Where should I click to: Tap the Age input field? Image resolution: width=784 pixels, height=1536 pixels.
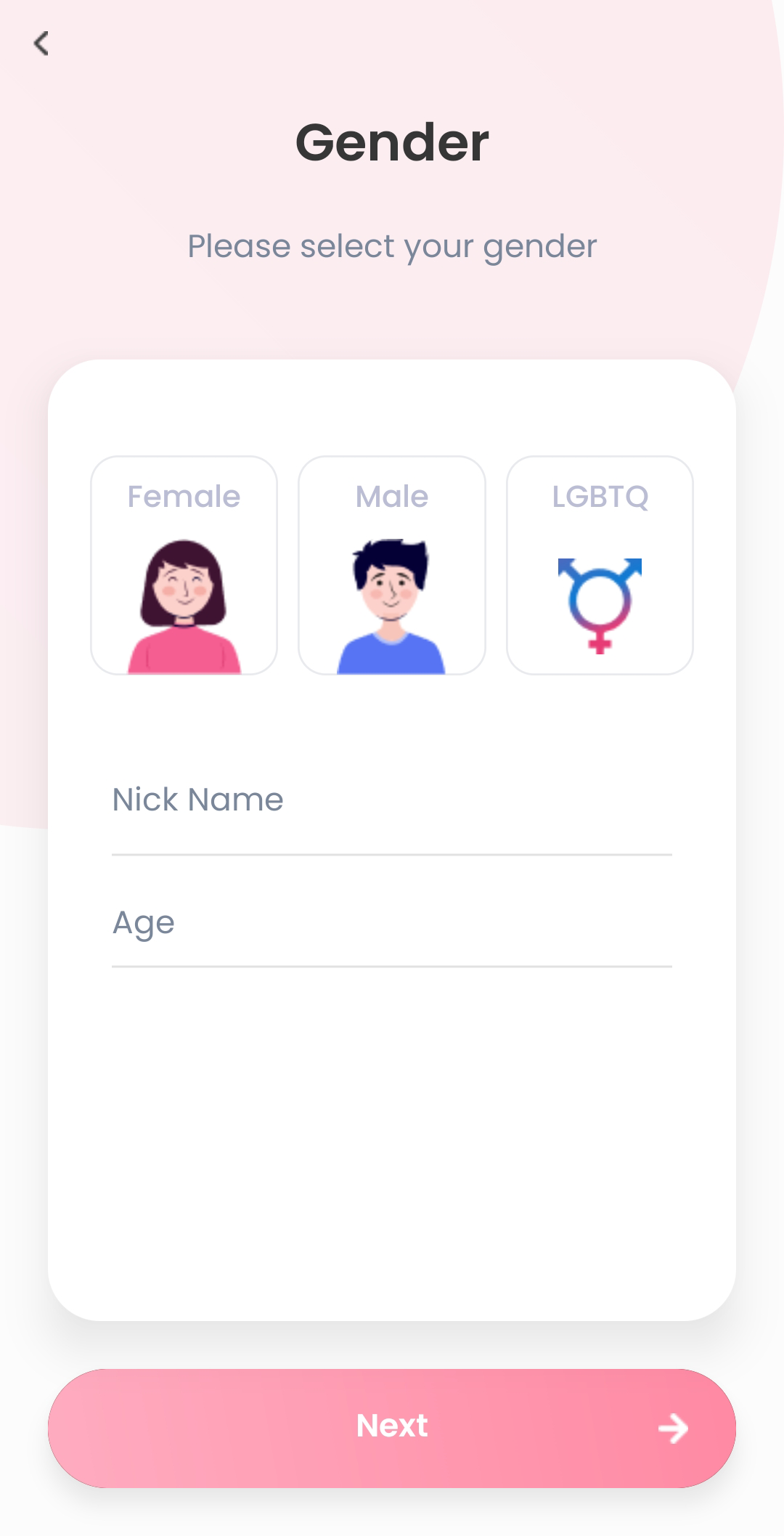coord(392,924)
